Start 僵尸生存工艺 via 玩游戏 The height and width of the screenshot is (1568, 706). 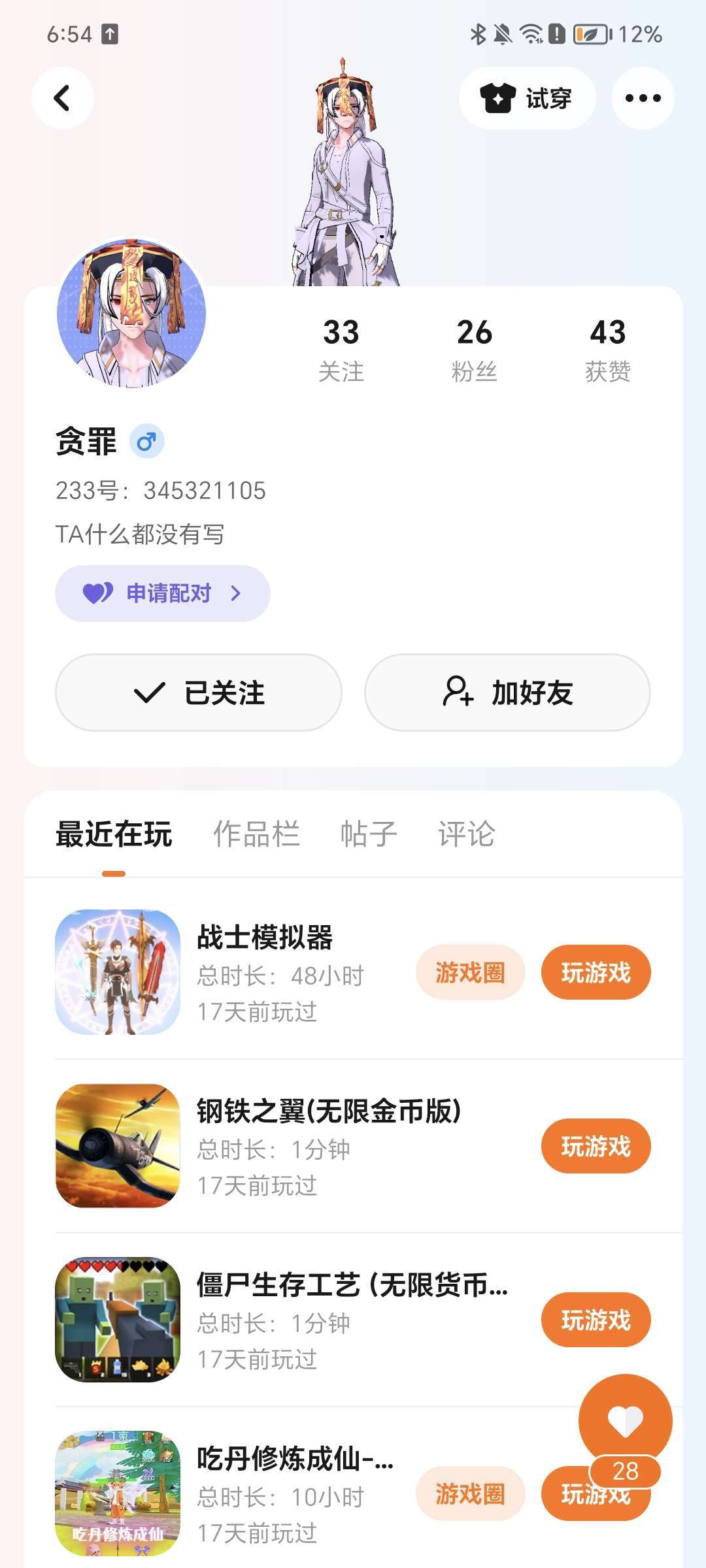(596, 1320)
